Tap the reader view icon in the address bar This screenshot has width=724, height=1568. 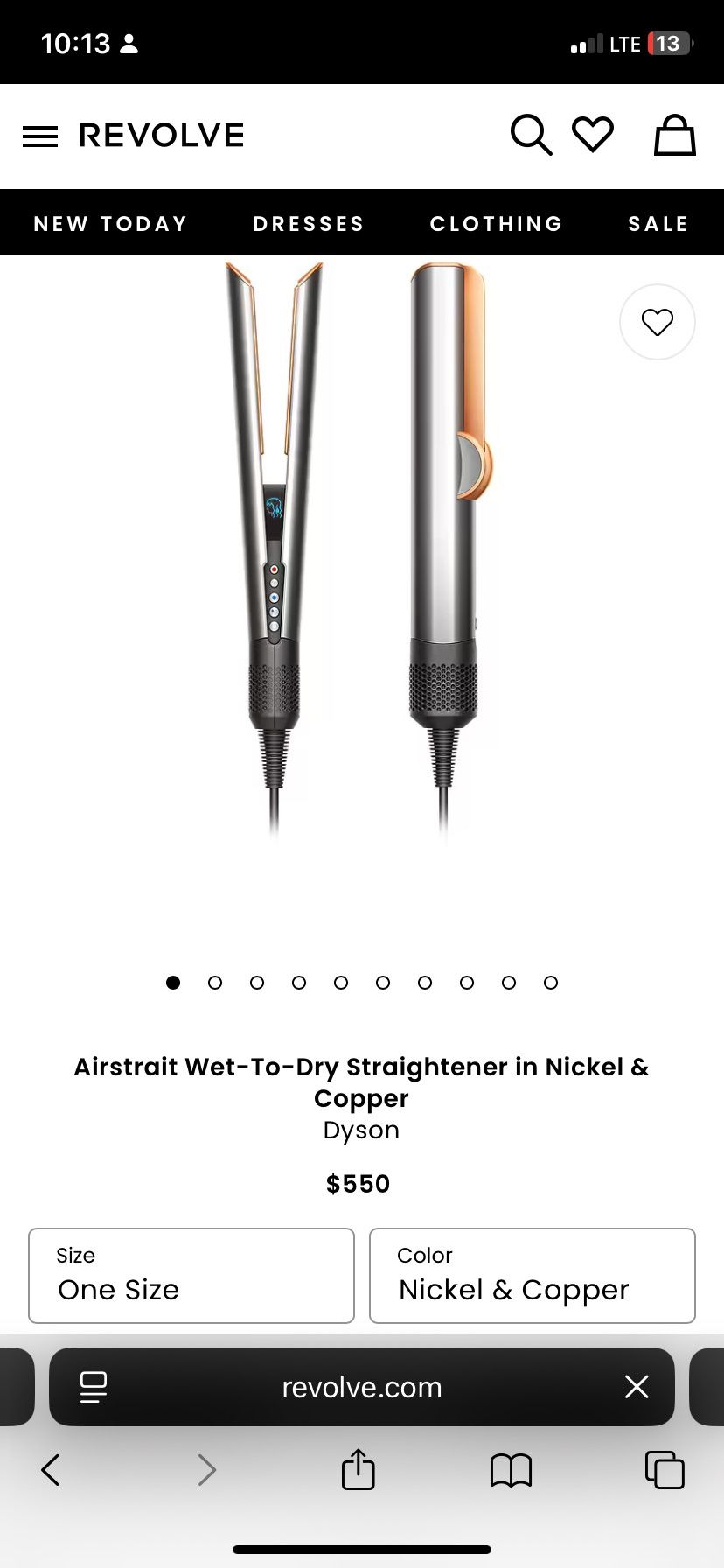coord(93,1387)
